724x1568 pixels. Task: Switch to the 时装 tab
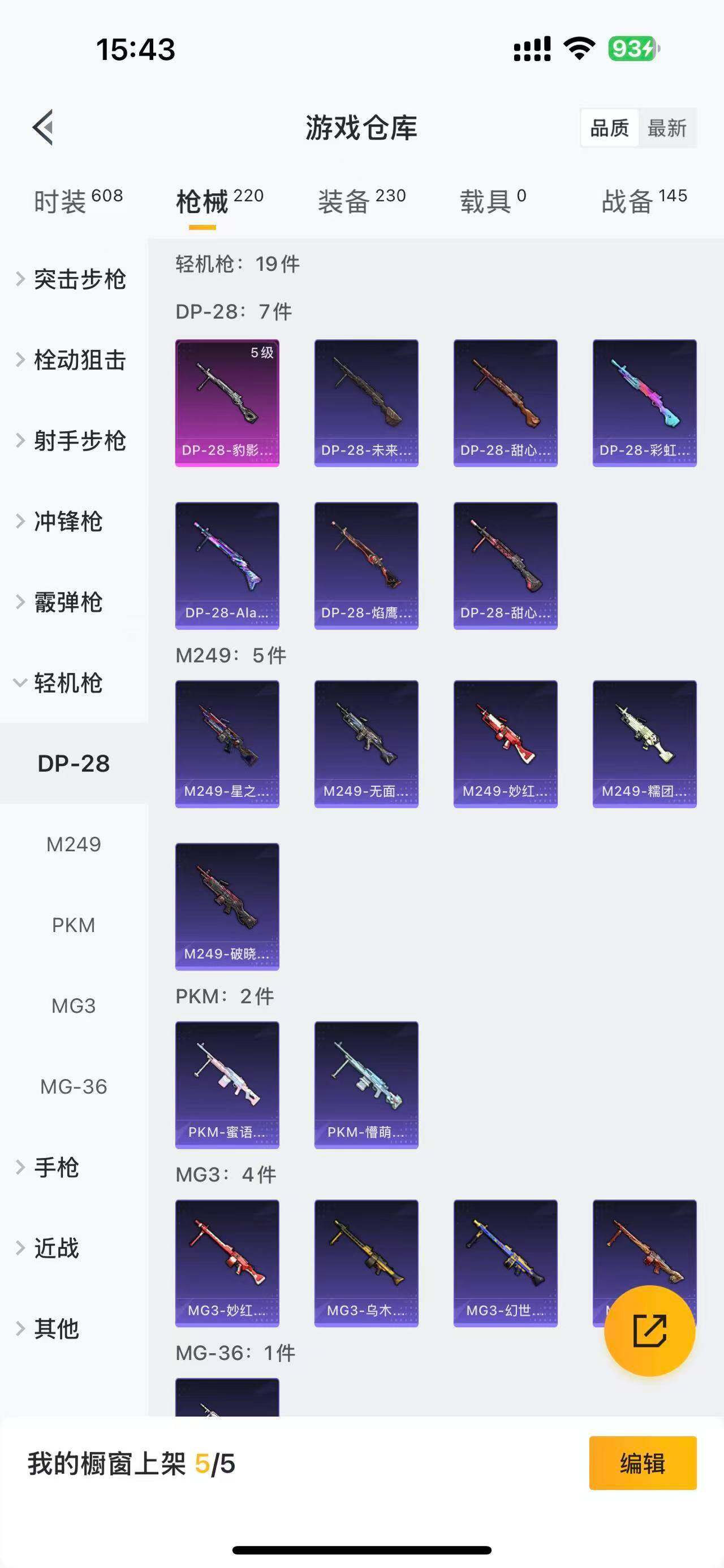pyautogui.click(x=78, y=201)
